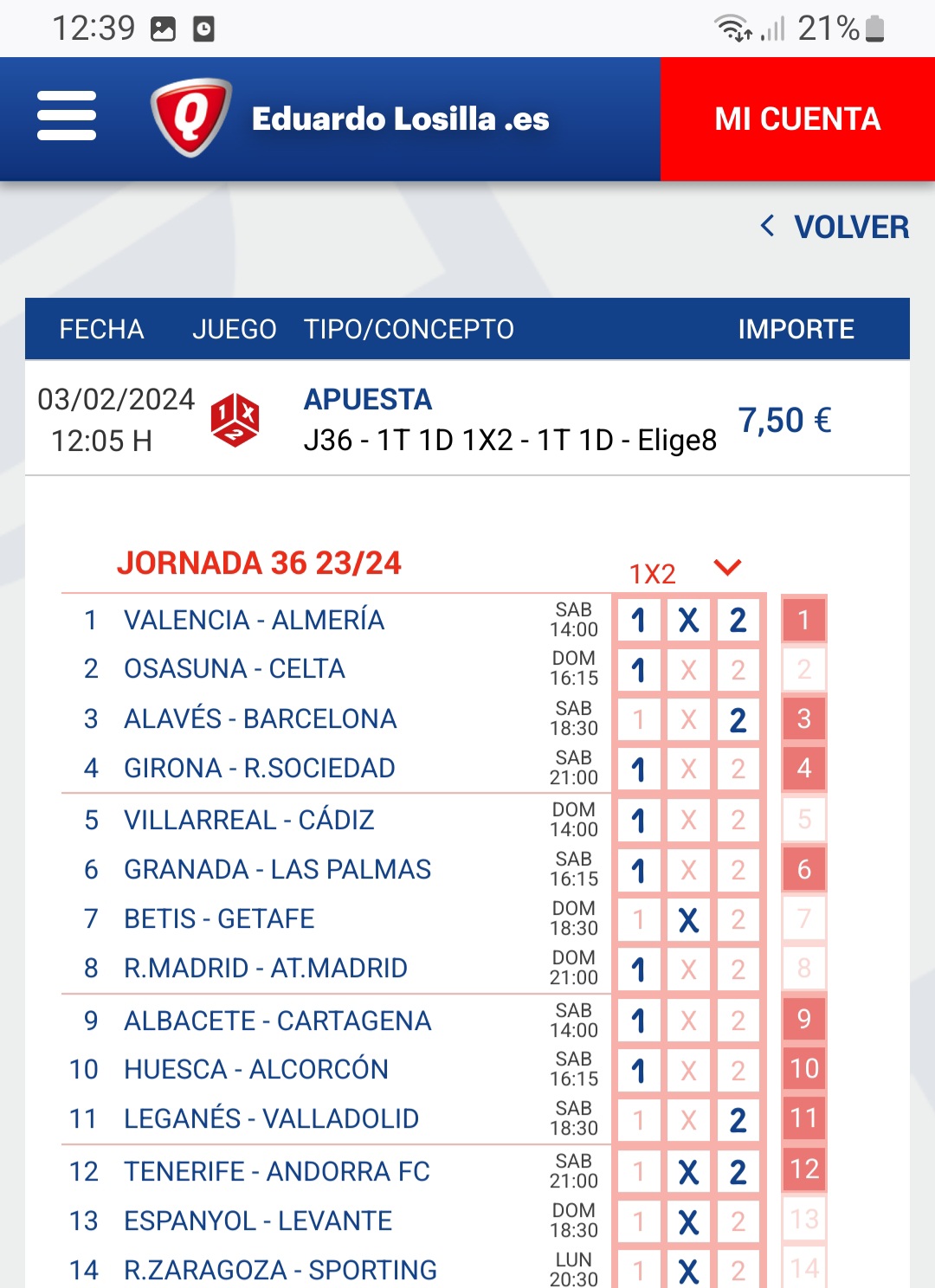Expand the 1X2 dropdown chevron
This screenshot has height=1288, width=935.
(727, 568)
